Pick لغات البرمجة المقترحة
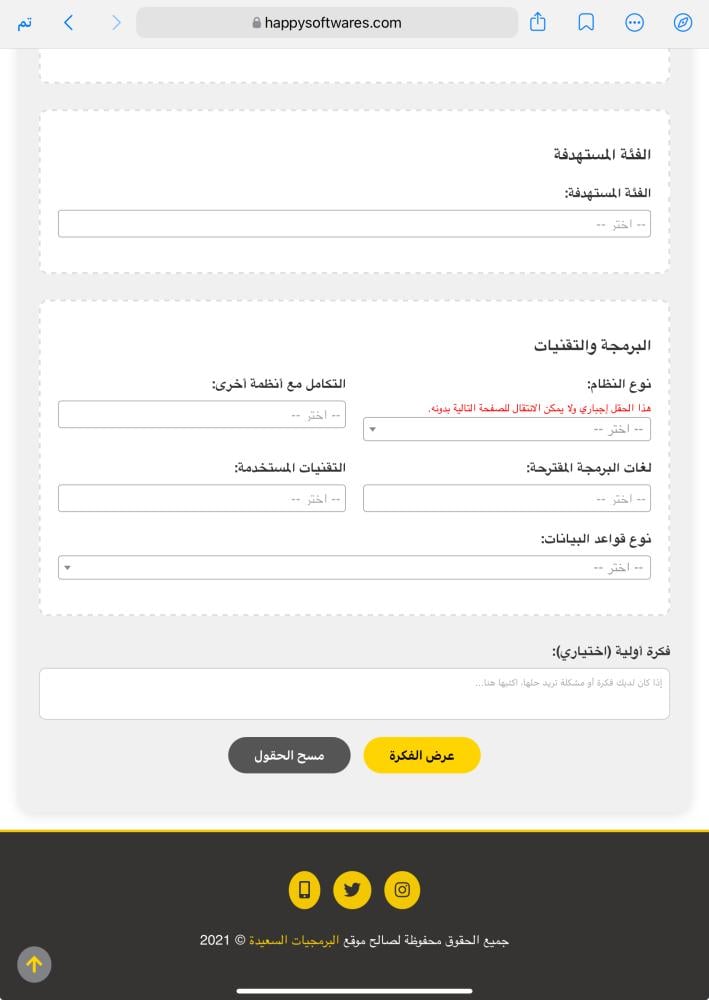Image resolution: width=709 pixels, height=1000 pixels. click(x=506, y=498)
